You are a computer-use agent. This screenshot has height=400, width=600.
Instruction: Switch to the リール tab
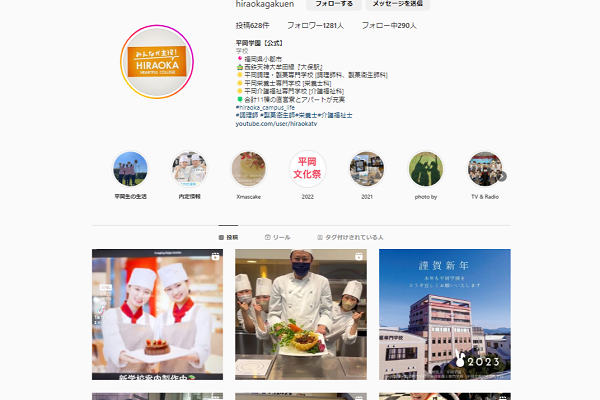coord(278,237)
